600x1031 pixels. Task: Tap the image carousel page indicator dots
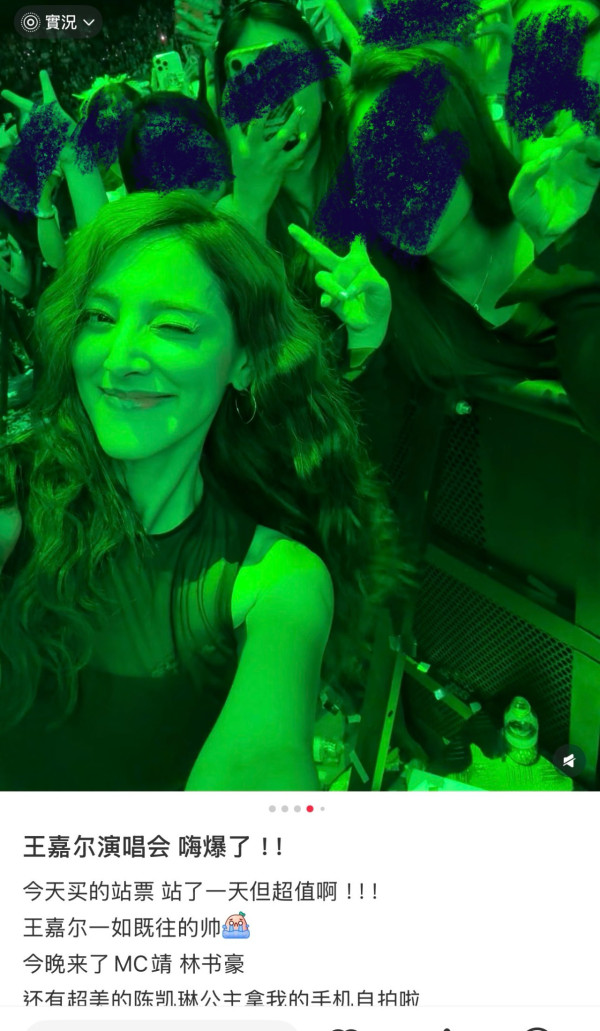point(296,808)
